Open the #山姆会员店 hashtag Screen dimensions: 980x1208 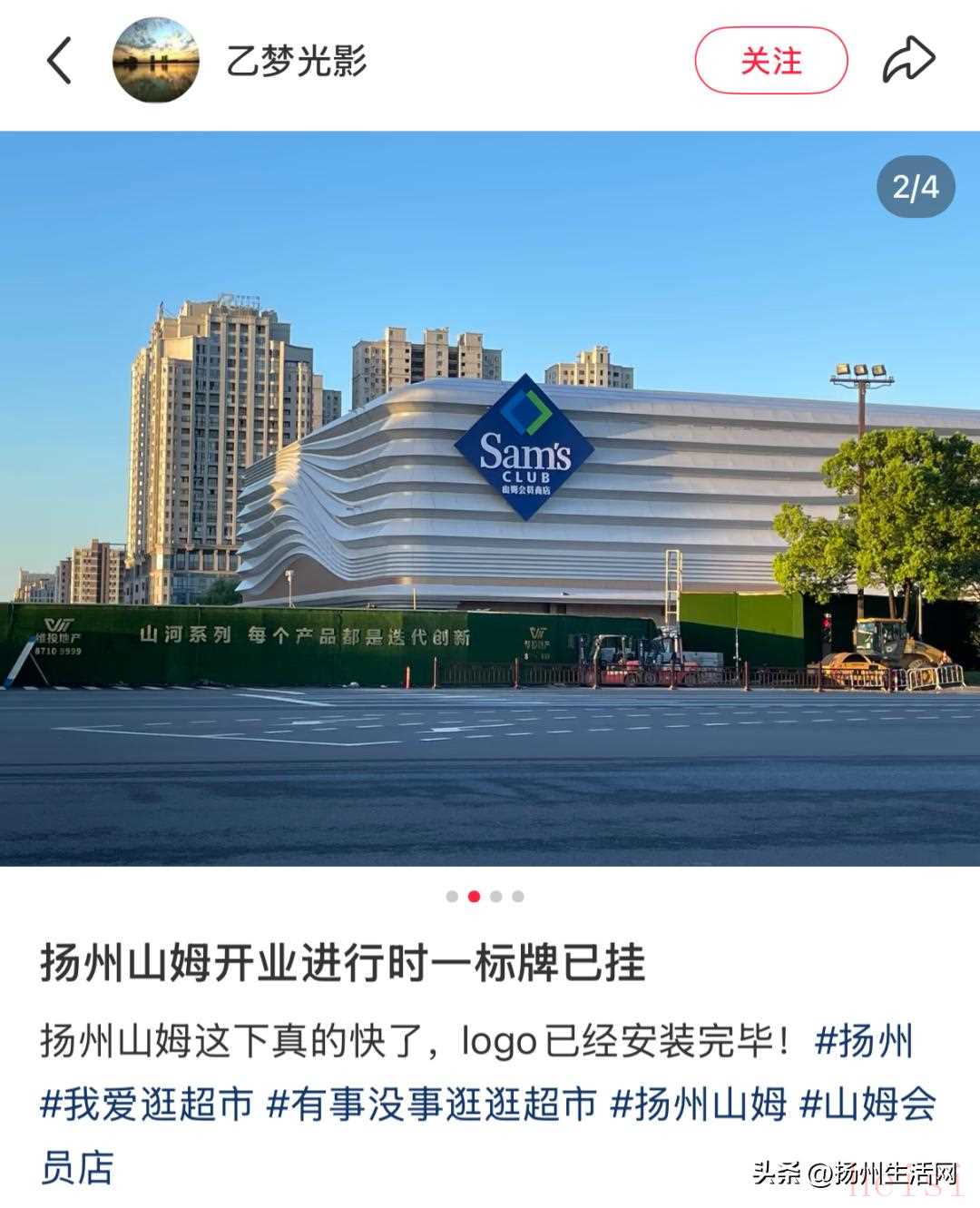867,1105
